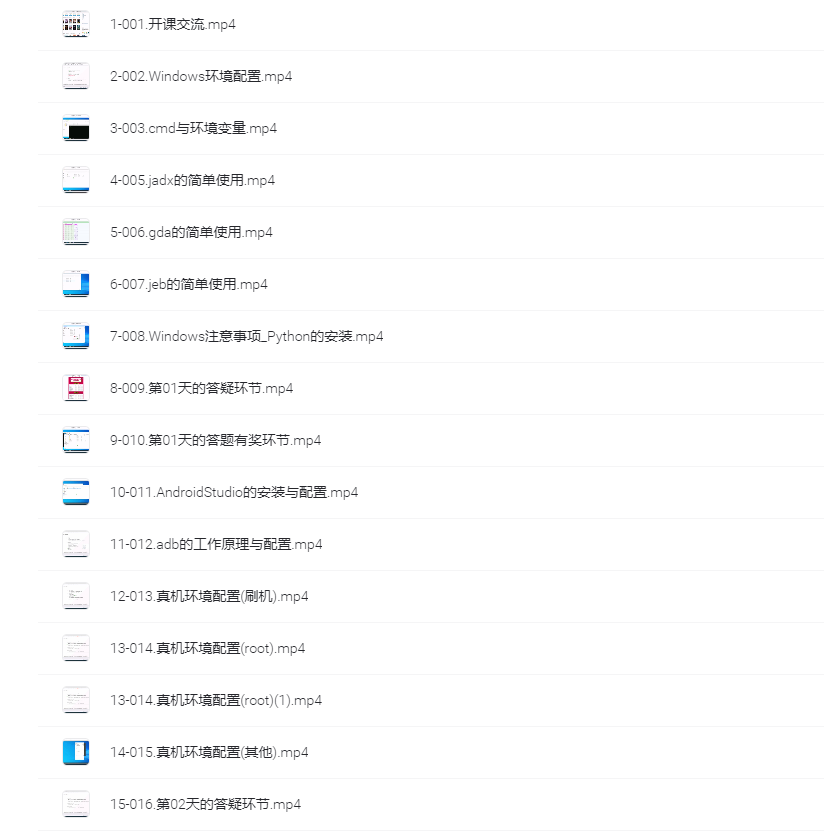Select the thumbnail for 10-011.AndroidStudio的安装与配置.mp4
This screenshot has height=831, width=824.
[75, 492]
